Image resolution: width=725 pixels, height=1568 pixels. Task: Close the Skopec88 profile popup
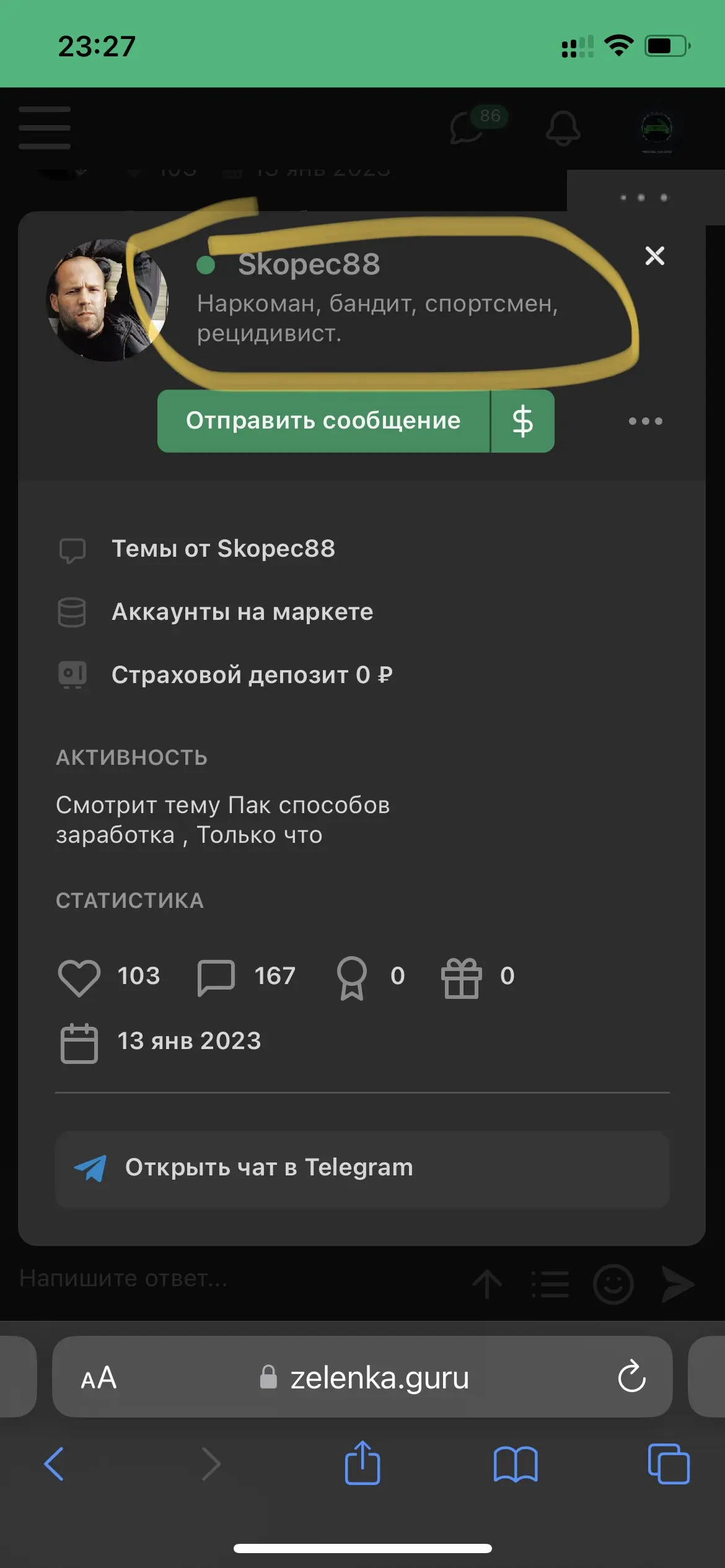654,256
